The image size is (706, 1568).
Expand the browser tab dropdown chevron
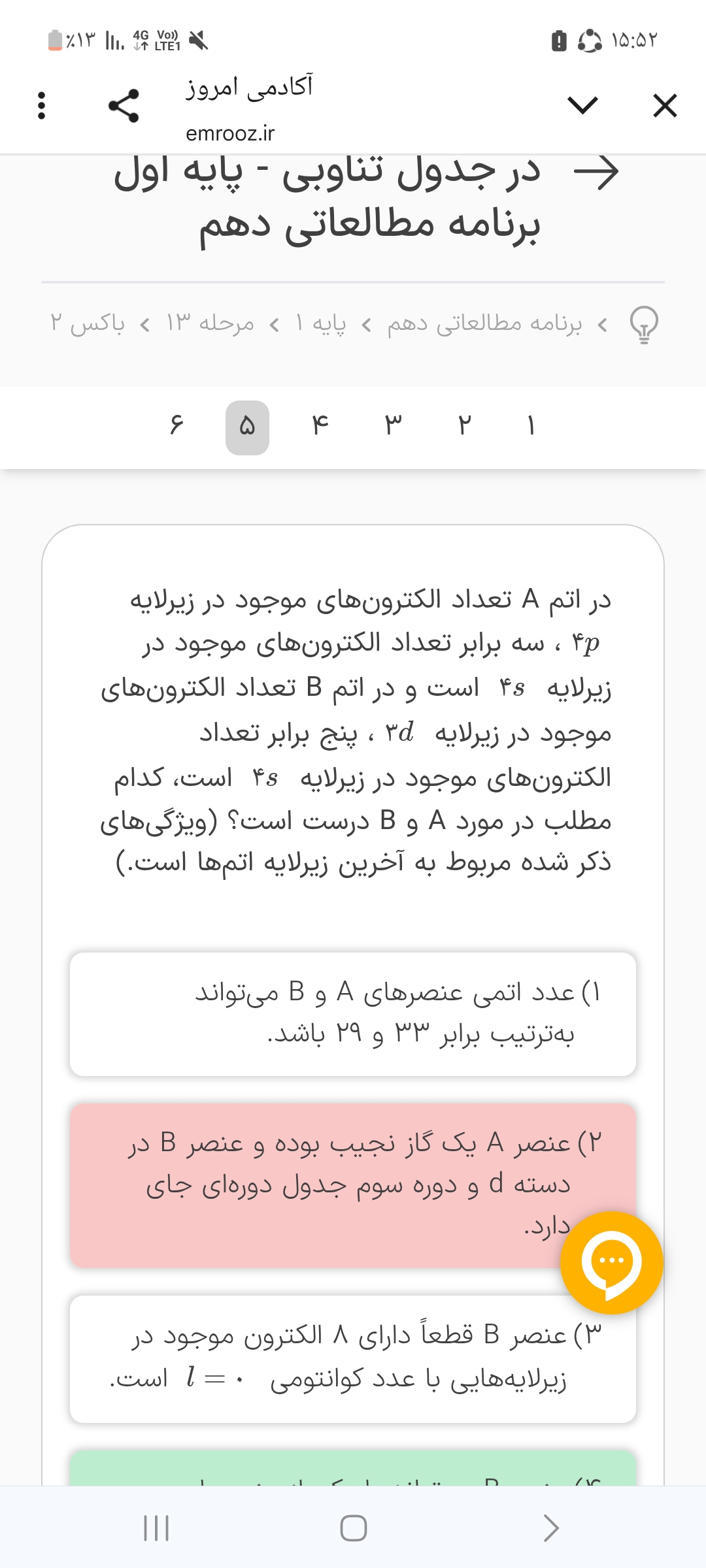(x=582, y=105)
